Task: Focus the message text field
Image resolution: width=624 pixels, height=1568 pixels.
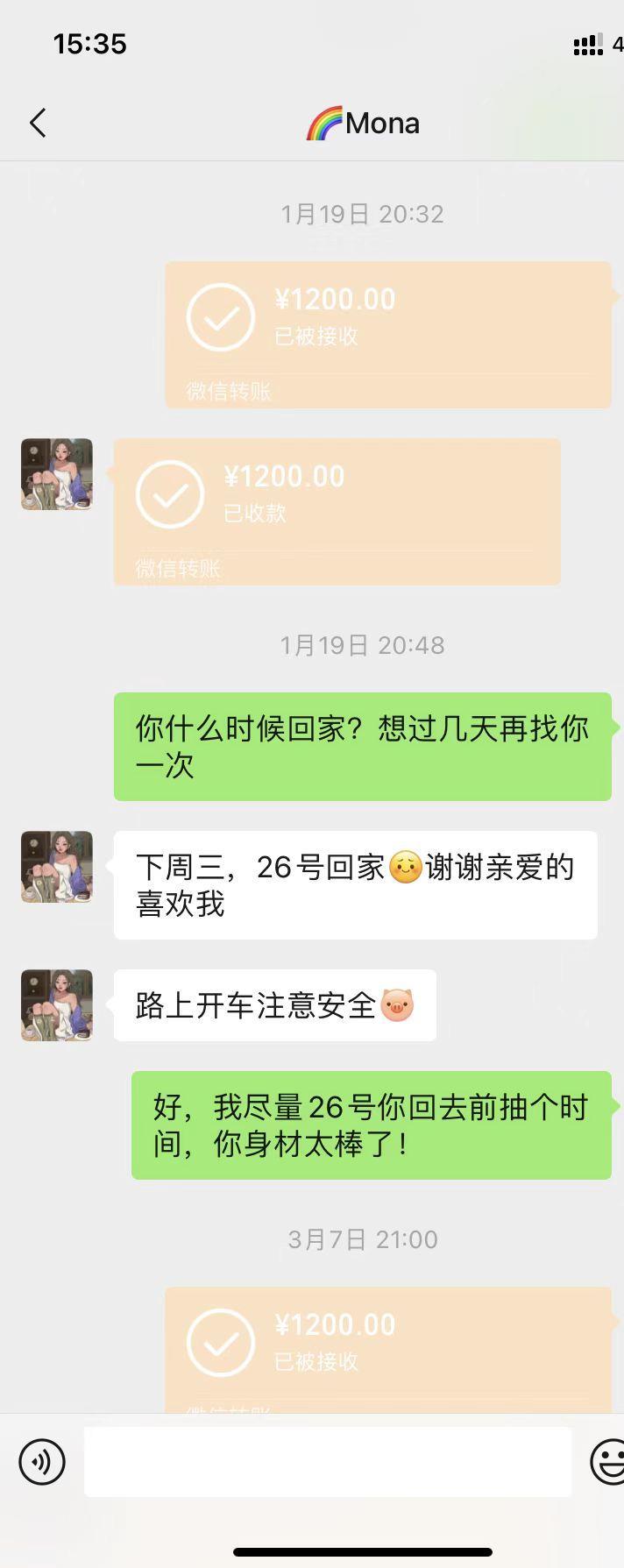Action: point(327,1461)
